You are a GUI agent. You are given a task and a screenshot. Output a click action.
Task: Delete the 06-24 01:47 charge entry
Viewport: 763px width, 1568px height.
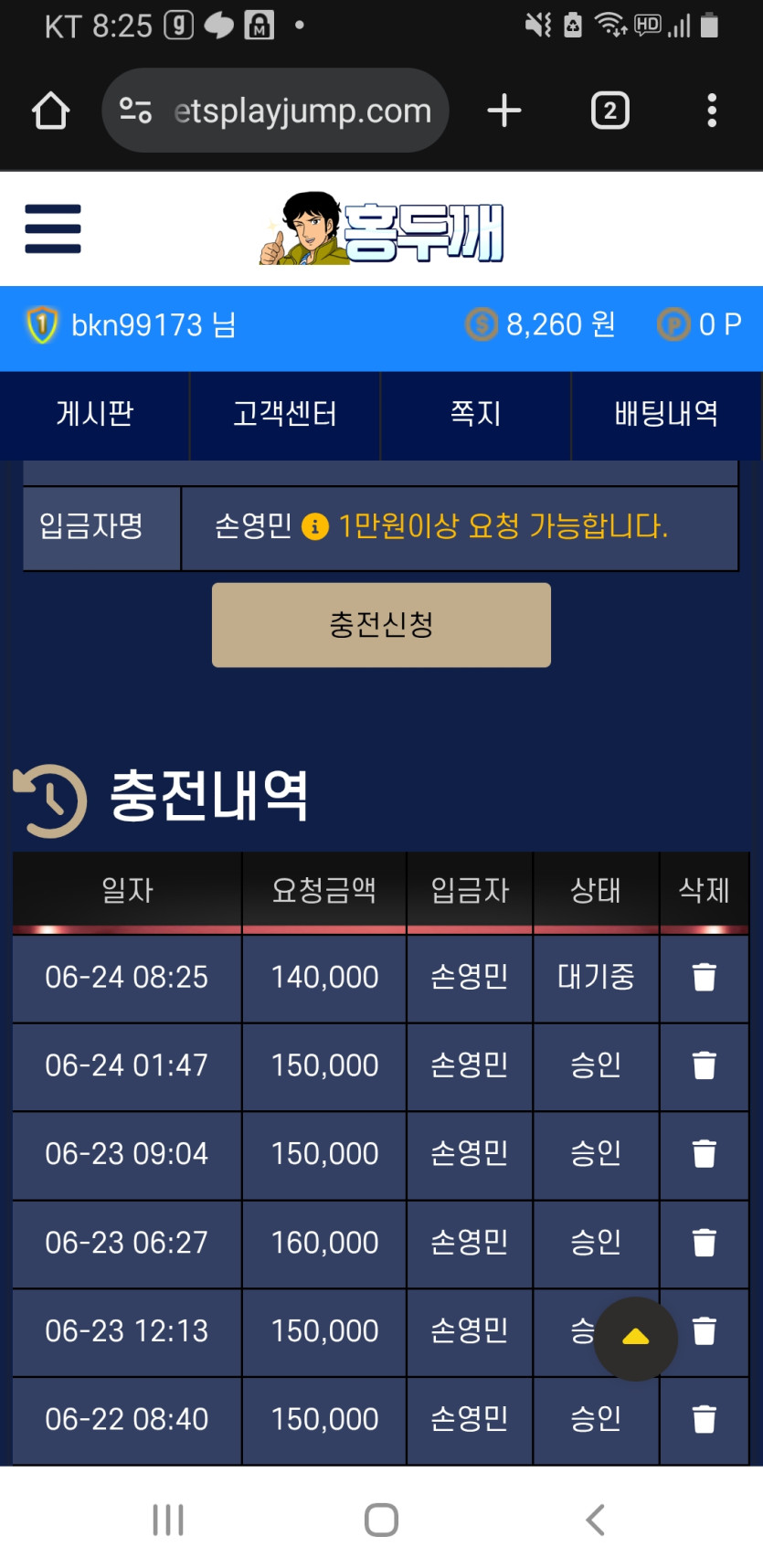pos(704,1065)
